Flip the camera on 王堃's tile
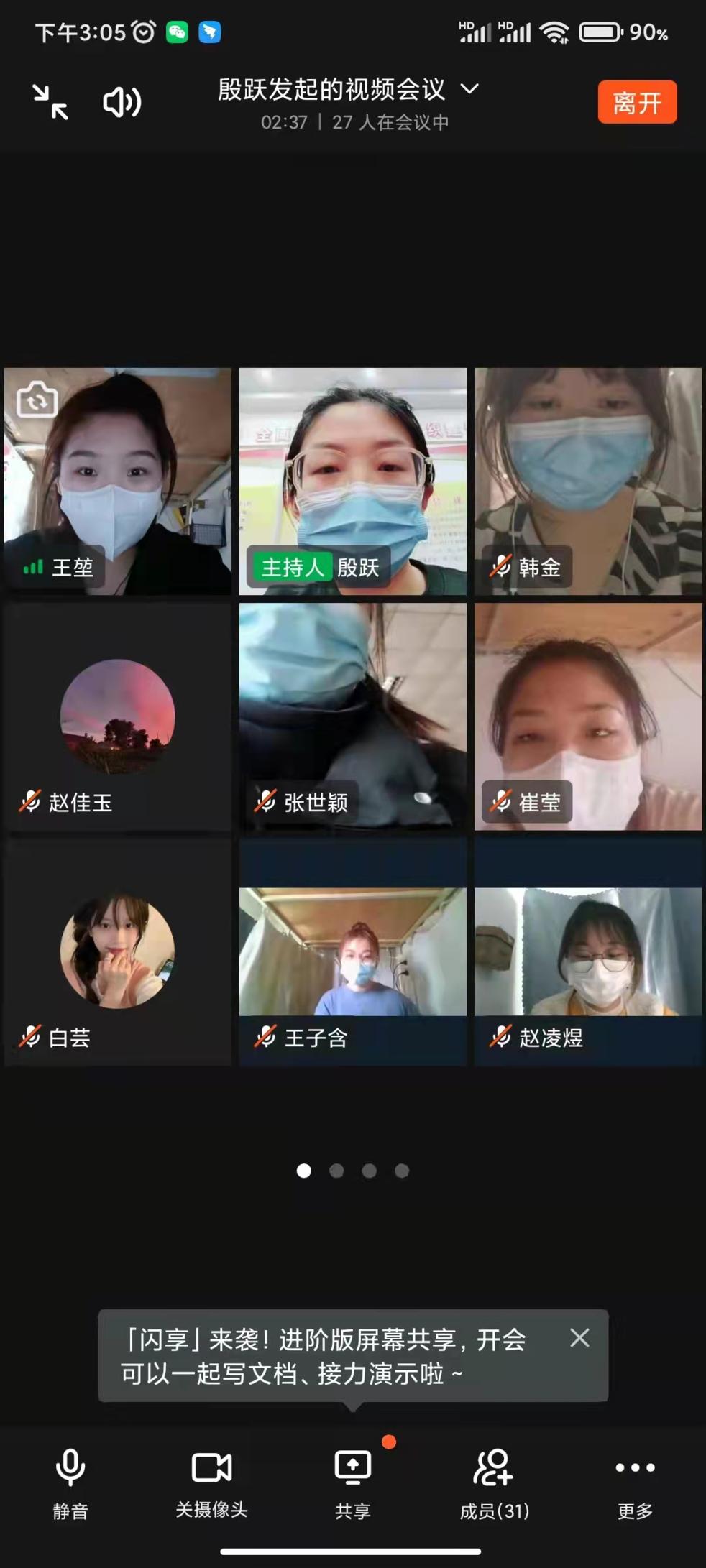Screen dimensions: 706x1568 [x=37, y=400]
